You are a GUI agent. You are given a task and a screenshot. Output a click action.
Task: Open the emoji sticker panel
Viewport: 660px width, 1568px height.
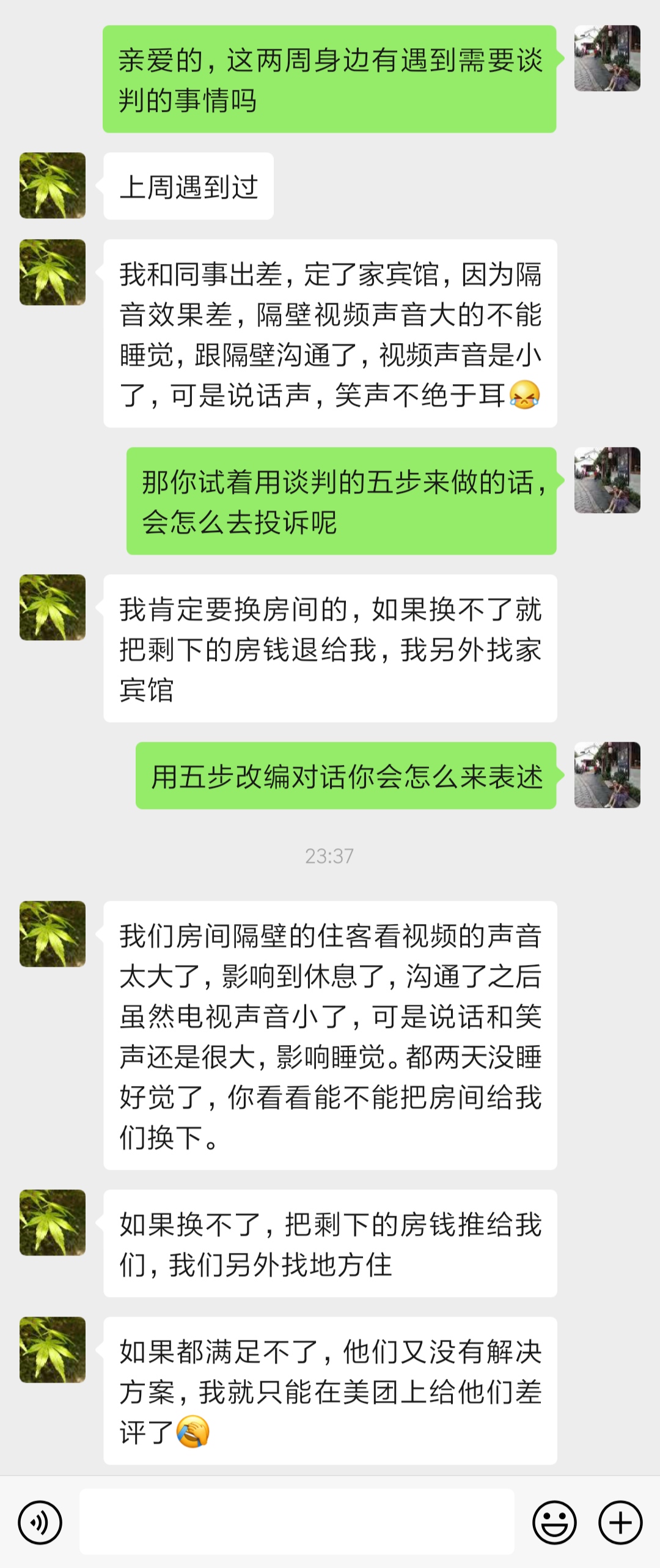coord(554,1522)
